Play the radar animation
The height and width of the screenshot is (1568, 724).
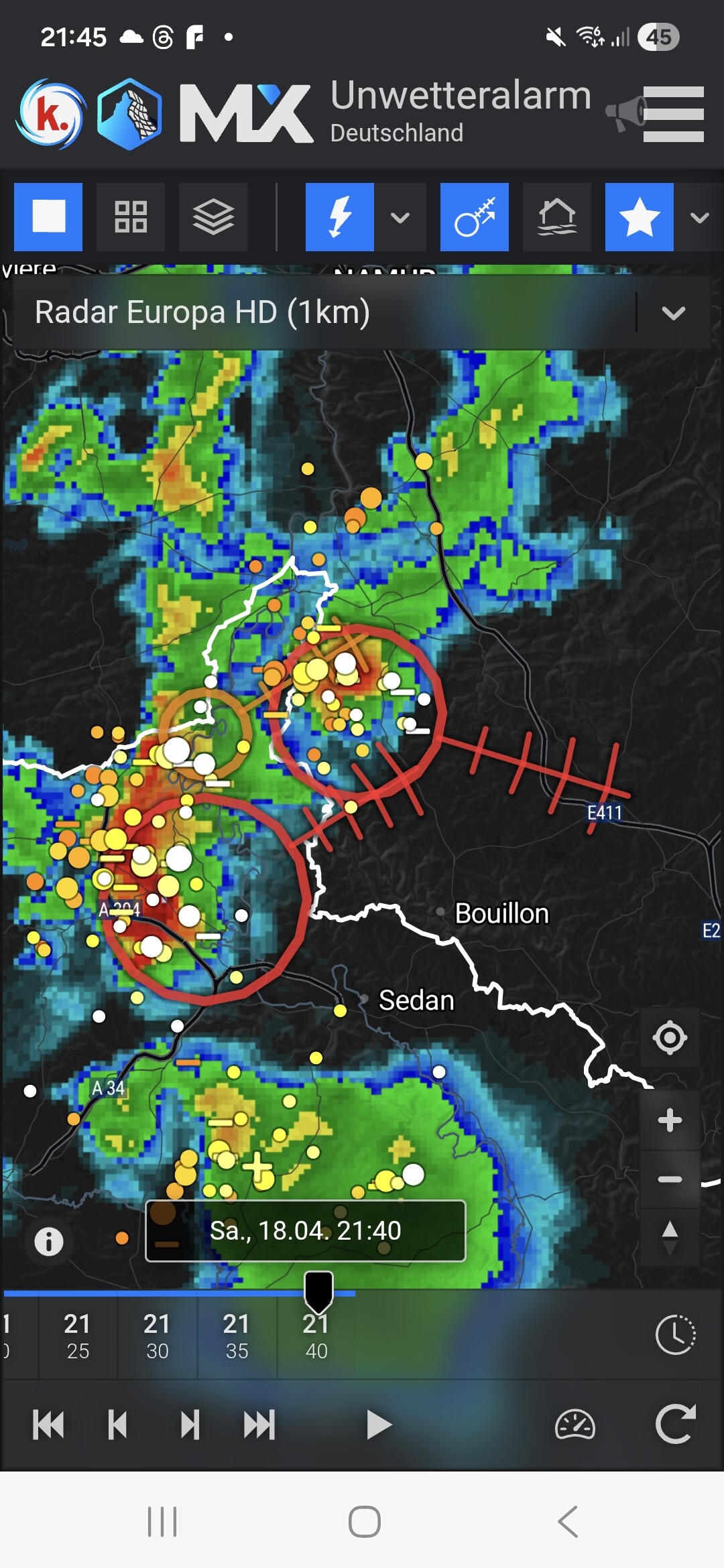point(379,1425)
